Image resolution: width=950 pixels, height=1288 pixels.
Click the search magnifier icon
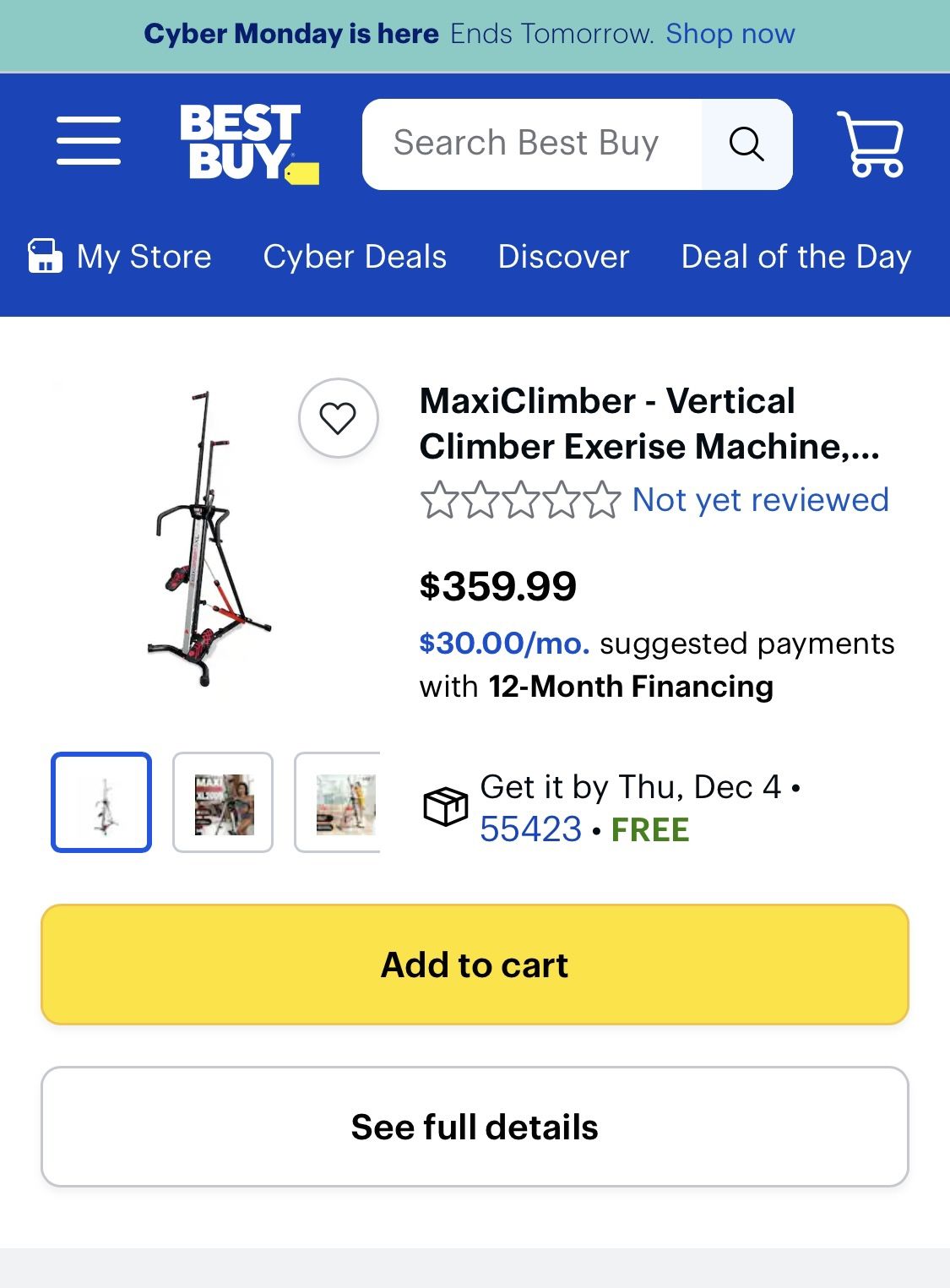746,144
